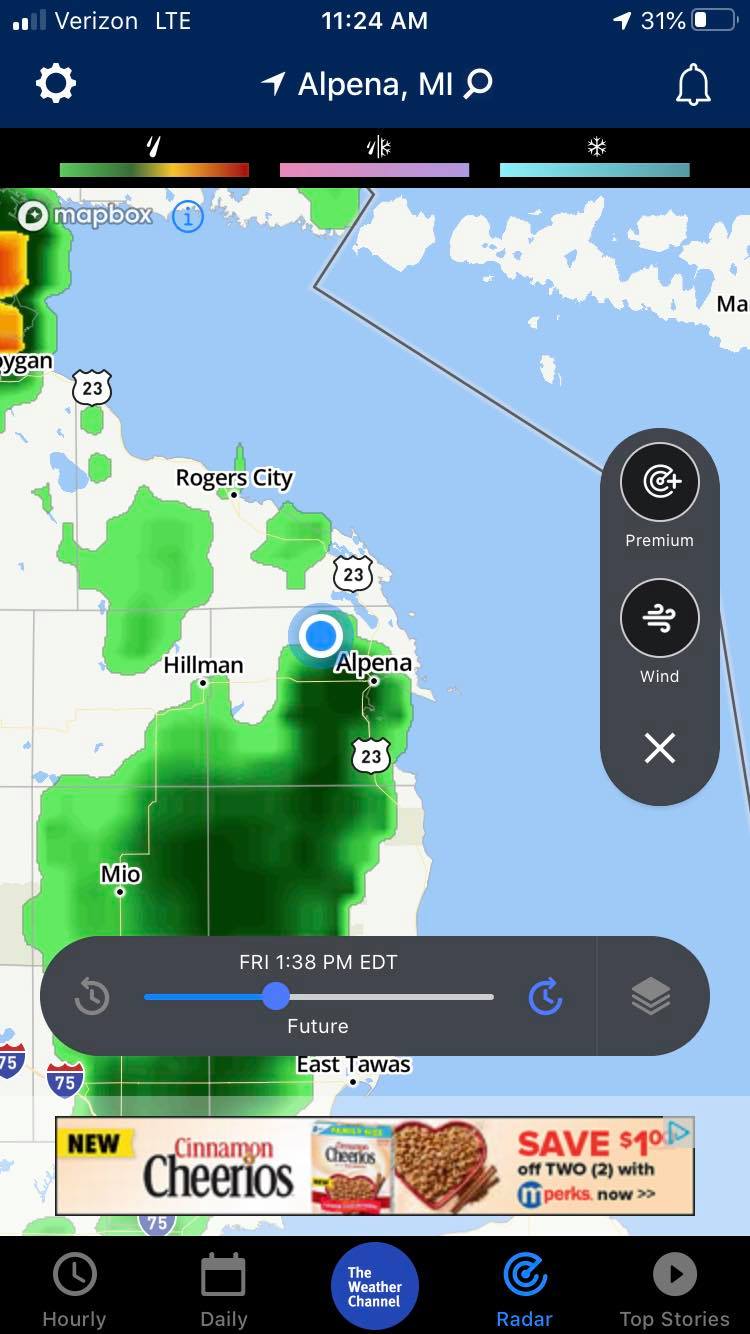The width and height of the screenshot is (750, 1334).
Task: Select the Premium radar option
Action: pyautogui.click(x=659, y=483)
